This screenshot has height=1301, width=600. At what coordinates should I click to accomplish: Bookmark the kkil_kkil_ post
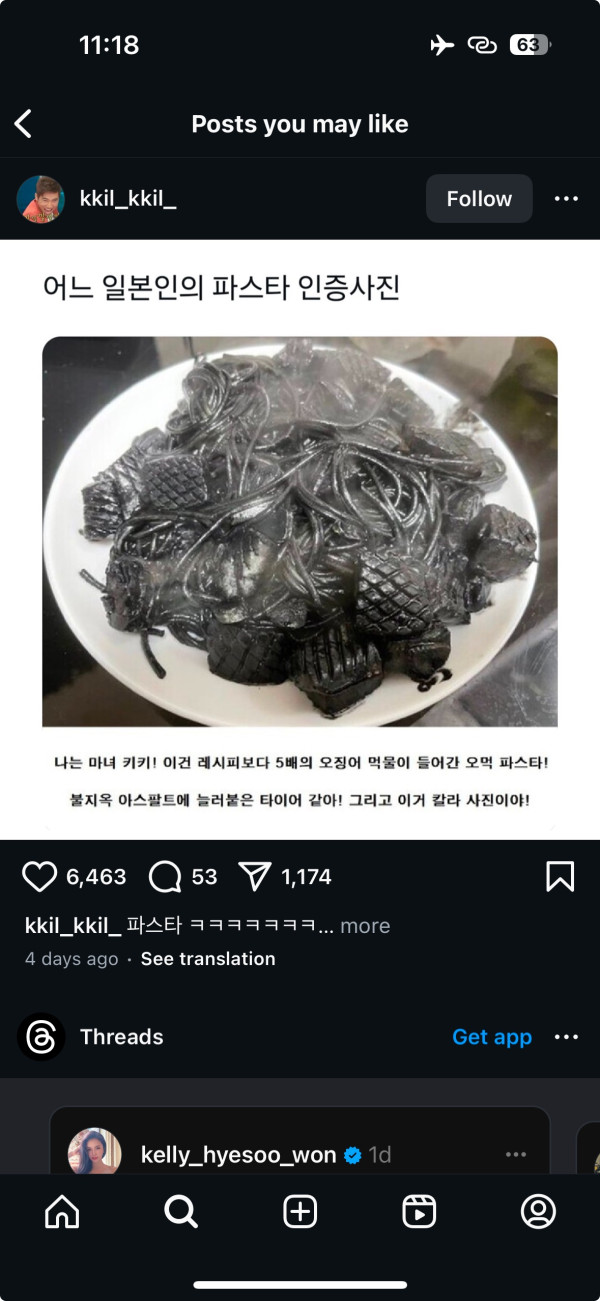click(x=560, y=877)
